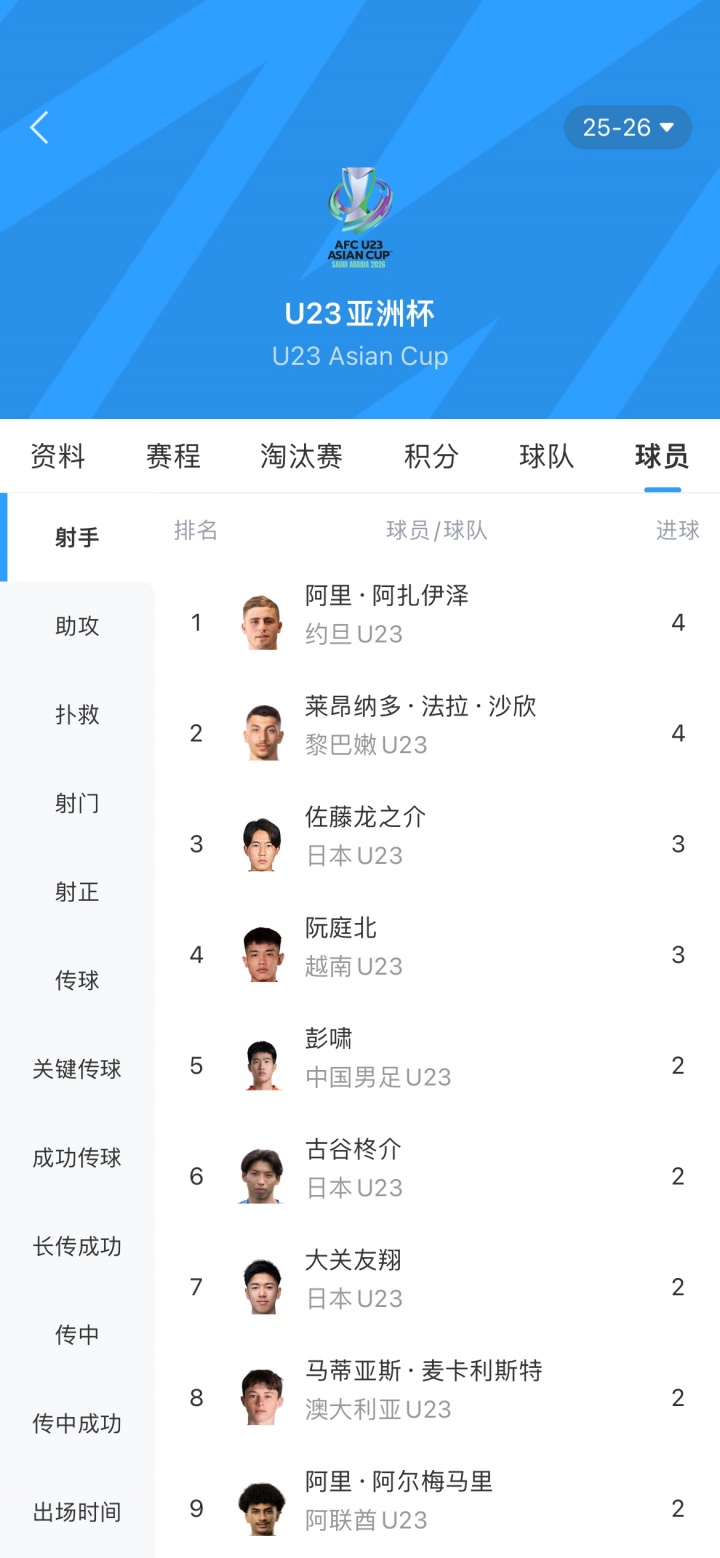720x1558 pixels.
Task: Switch to the 赛程 tab
Action: coord(172,456)
